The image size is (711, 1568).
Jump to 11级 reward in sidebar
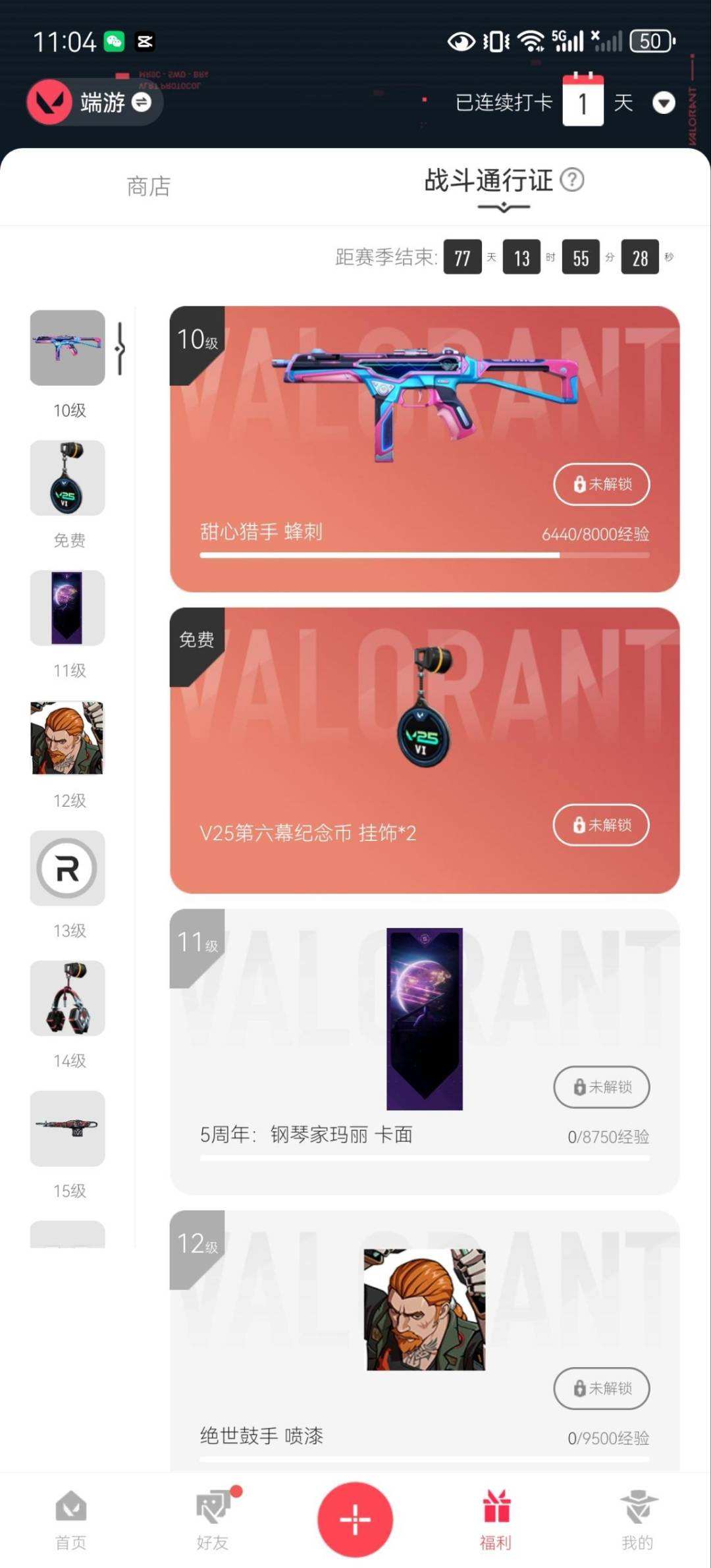pyautogui.click(x=67, y=608)
